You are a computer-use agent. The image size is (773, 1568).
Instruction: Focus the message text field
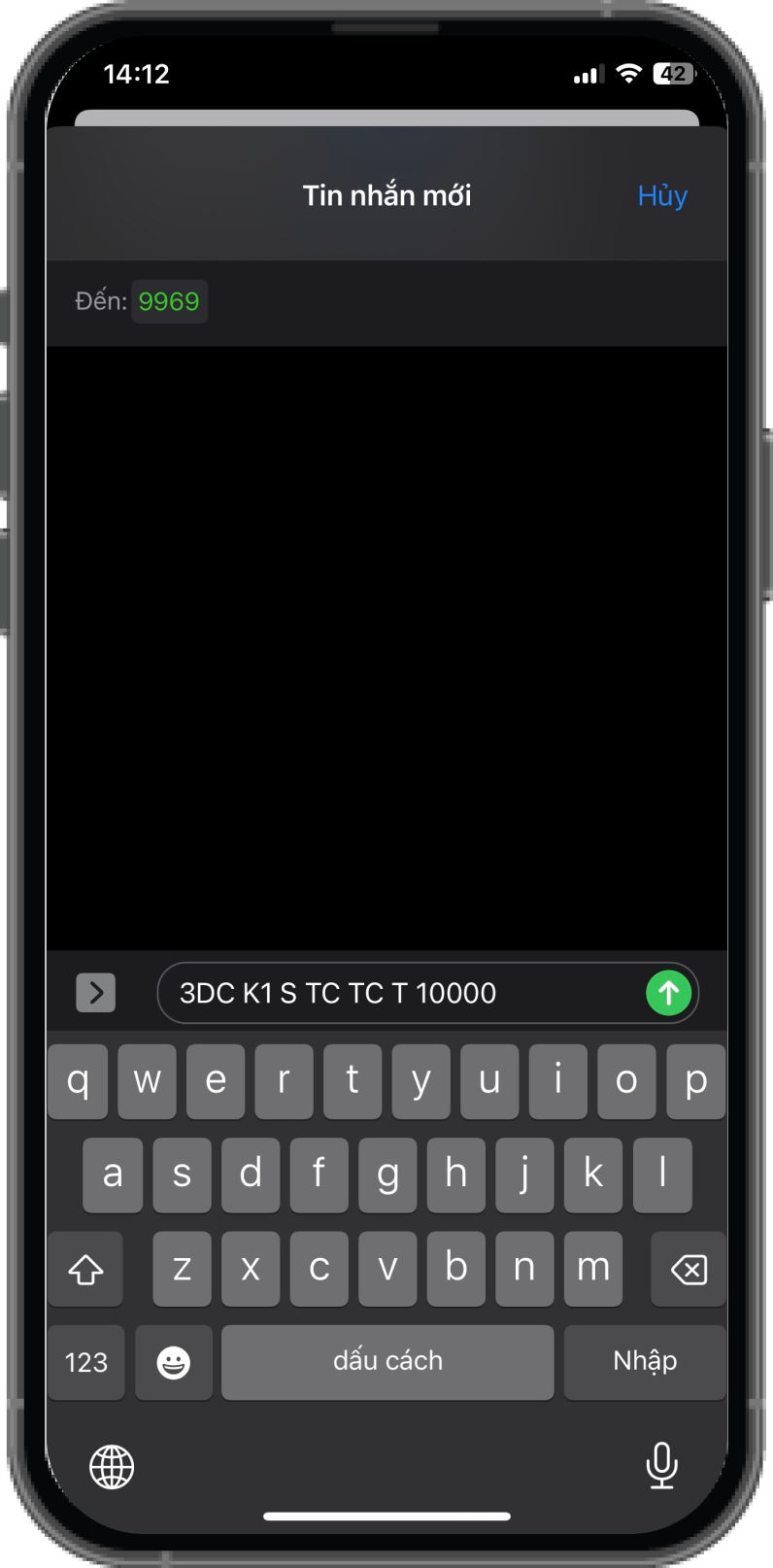point(398,993)
